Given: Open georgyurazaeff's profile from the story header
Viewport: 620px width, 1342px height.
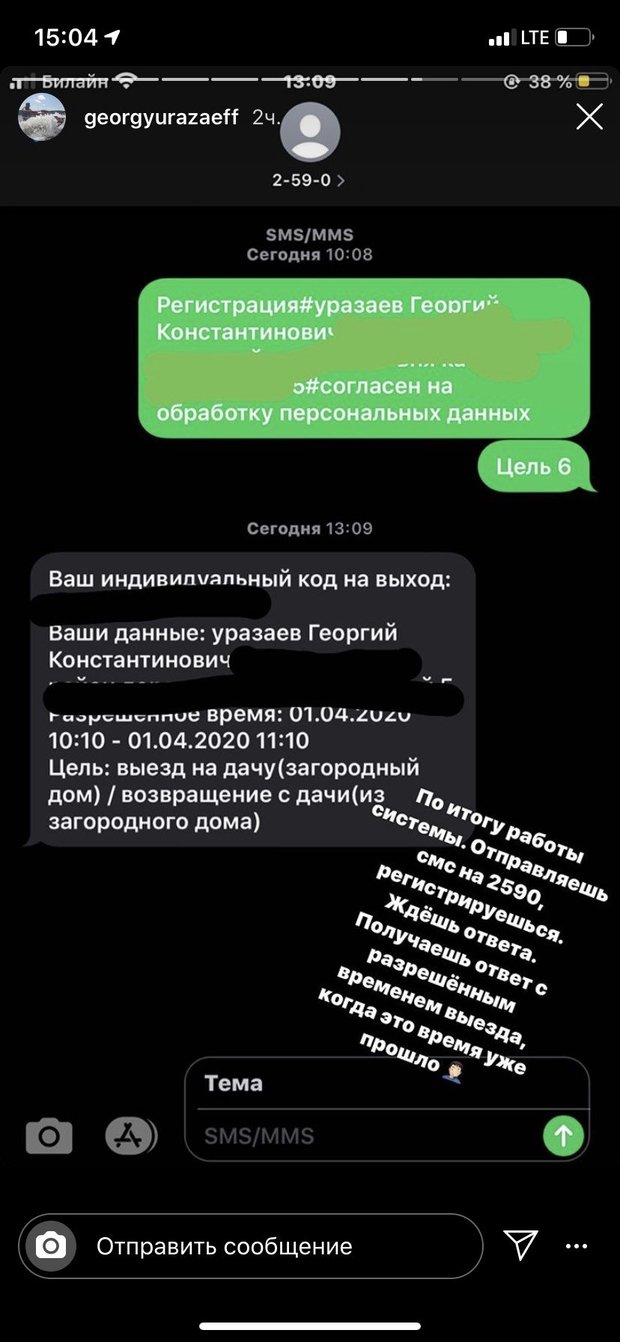Looking at the screenshot, I should click(x=160, y=118).
